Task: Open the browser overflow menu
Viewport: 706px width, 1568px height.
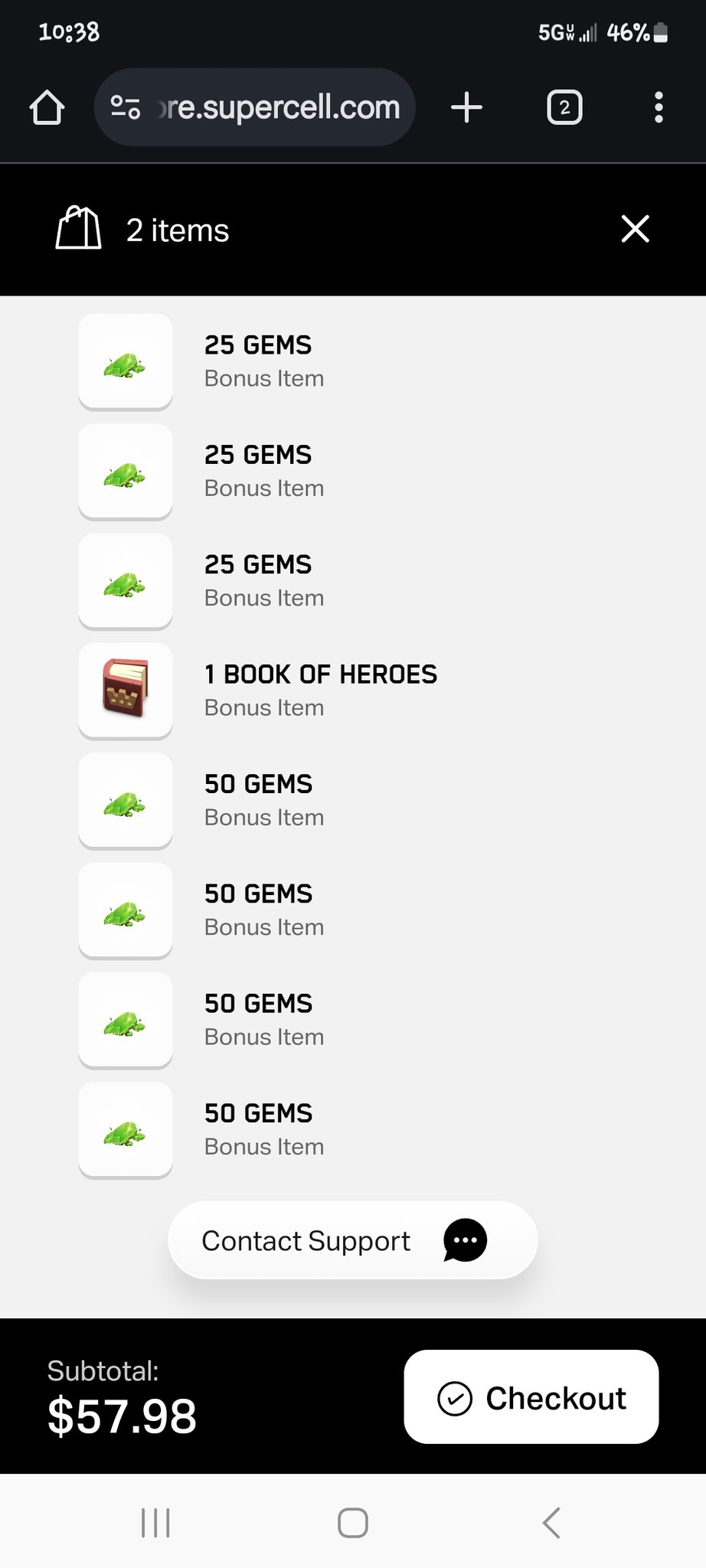Action: tap(659, 108)
